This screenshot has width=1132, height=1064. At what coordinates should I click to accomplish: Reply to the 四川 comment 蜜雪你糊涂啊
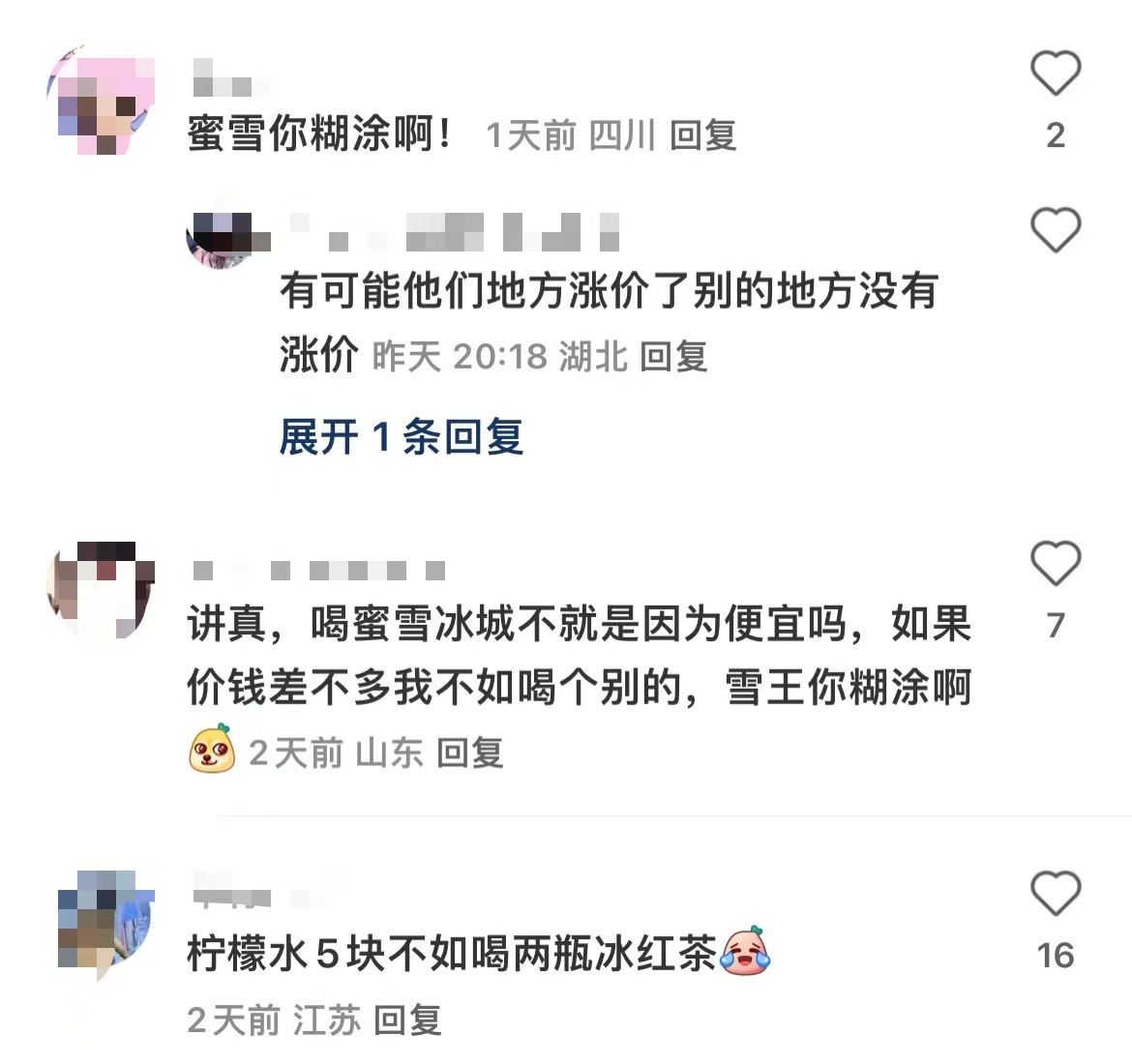pos(703,135)
